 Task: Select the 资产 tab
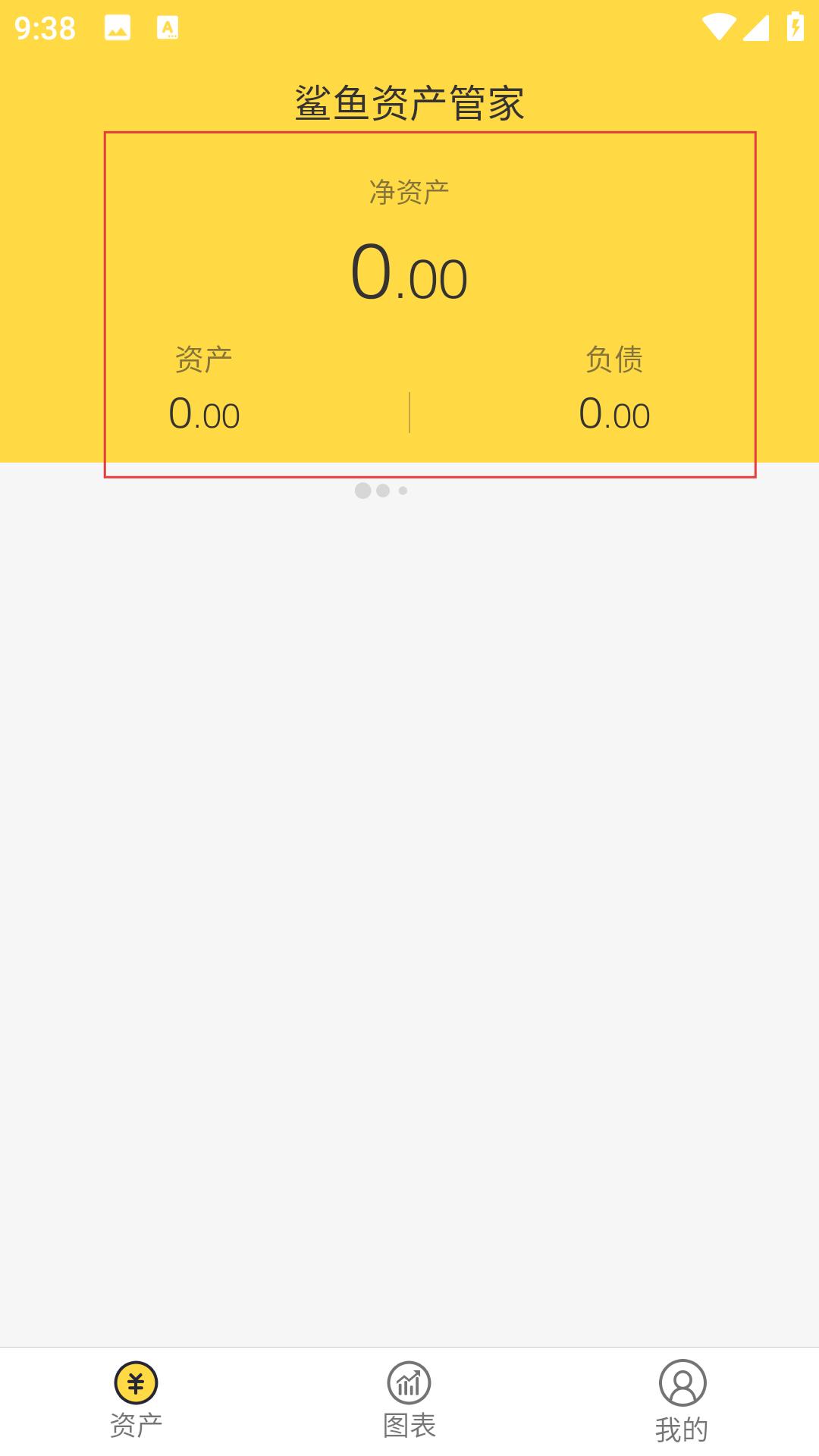(136, 1401)
